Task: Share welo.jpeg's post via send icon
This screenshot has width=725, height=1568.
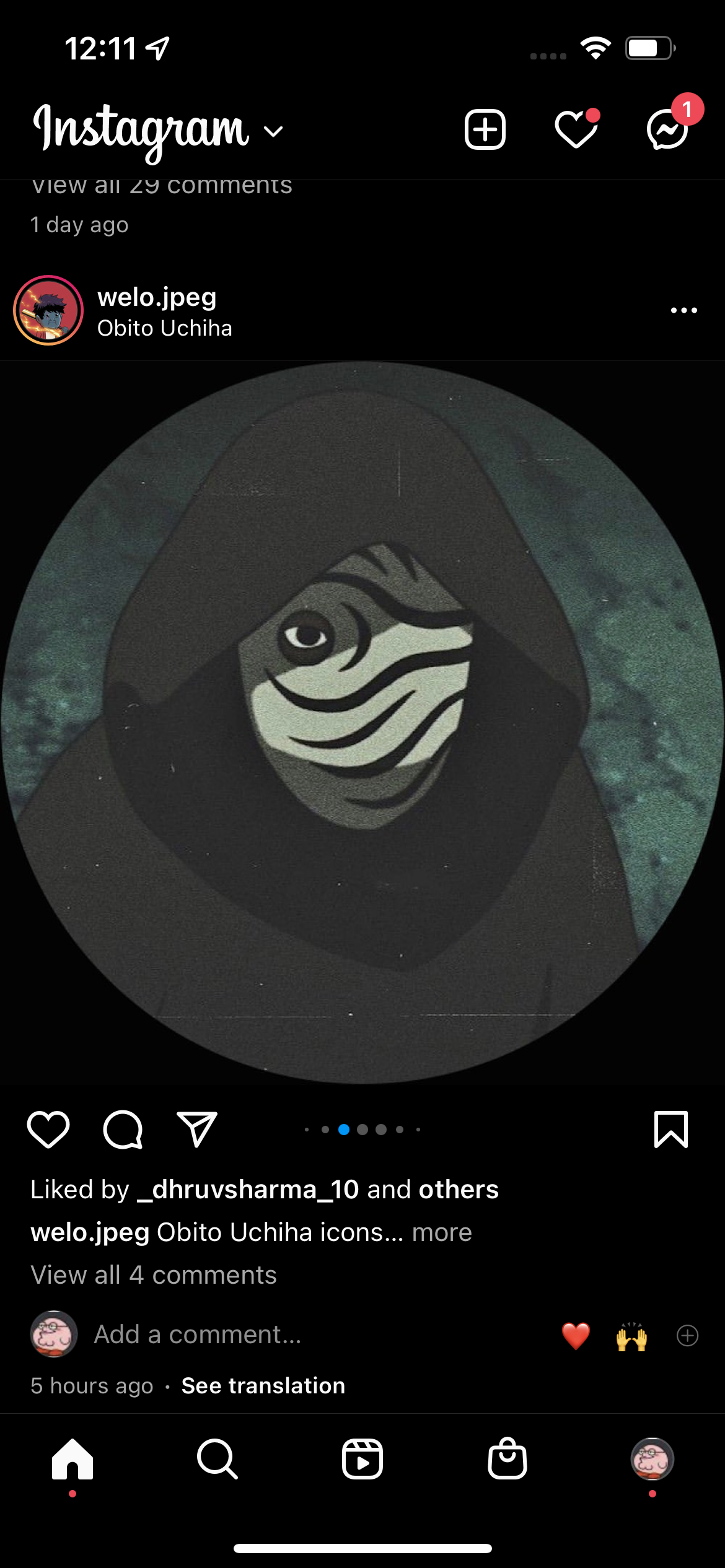Action: pyautogui.click(x=197, y=1130)
